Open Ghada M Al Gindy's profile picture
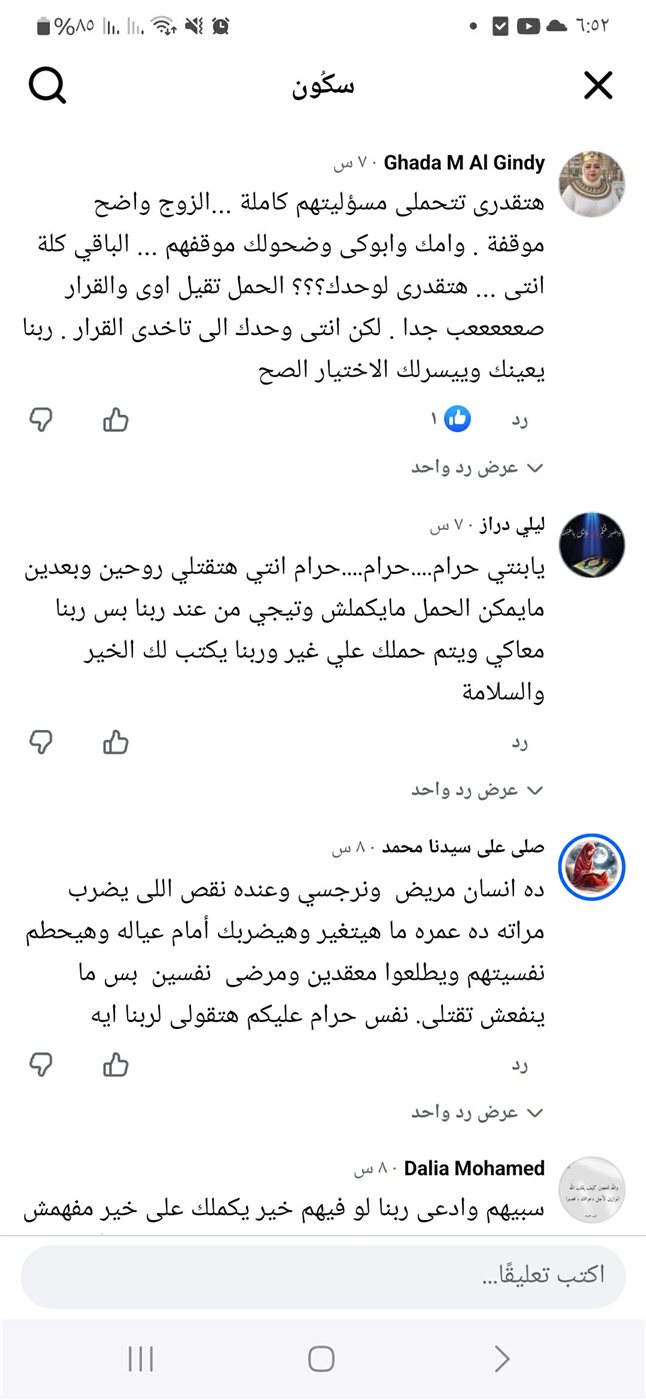Viewport: 646px width, 1400px height. click(592, 185)
